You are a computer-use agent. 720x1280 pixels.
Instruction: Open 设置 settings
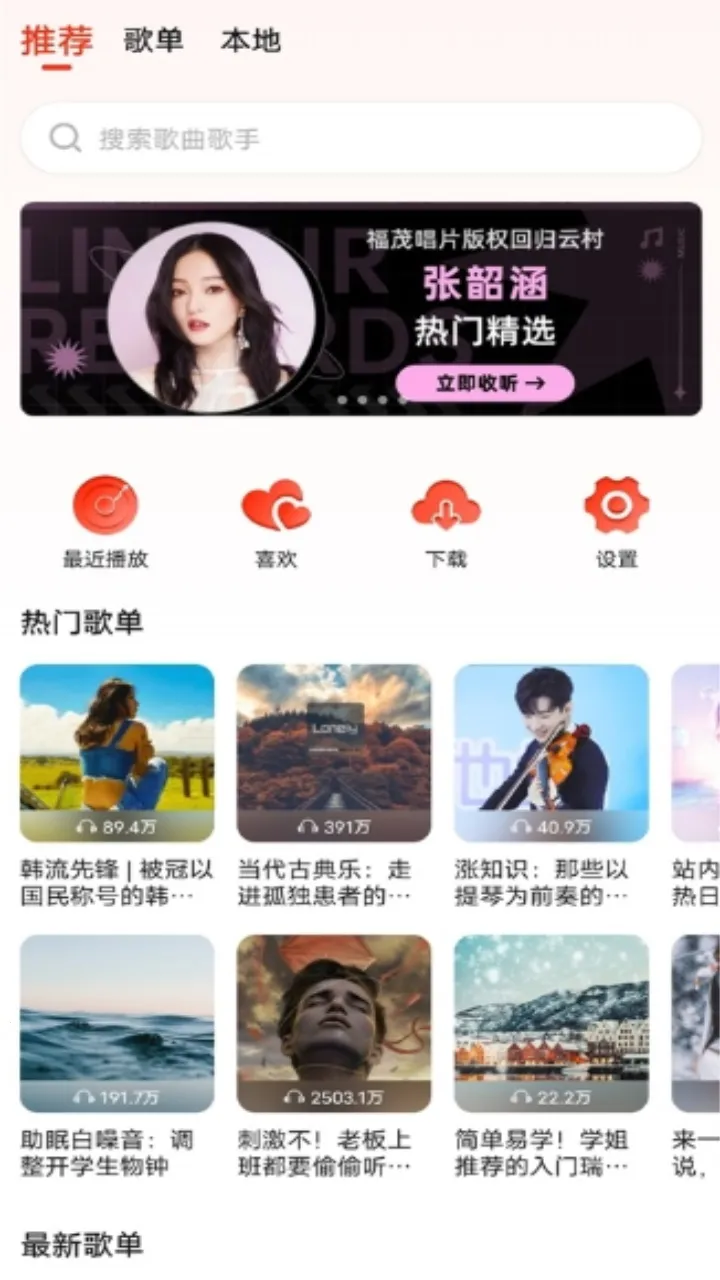point(616,520)
